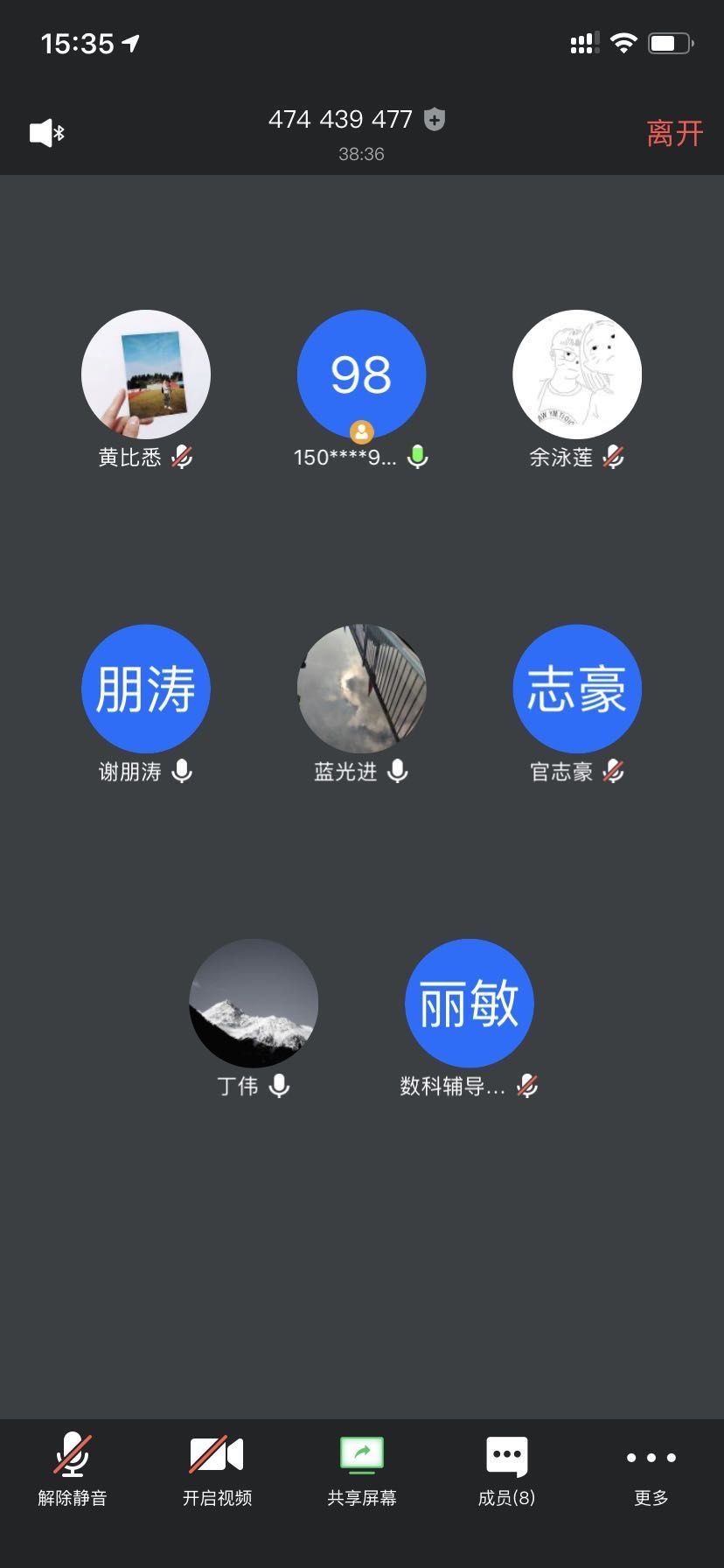Open meeting security info shield icon
This screenshot has width=724, height=1568.
pyautogui.click(x=435, y=119)
